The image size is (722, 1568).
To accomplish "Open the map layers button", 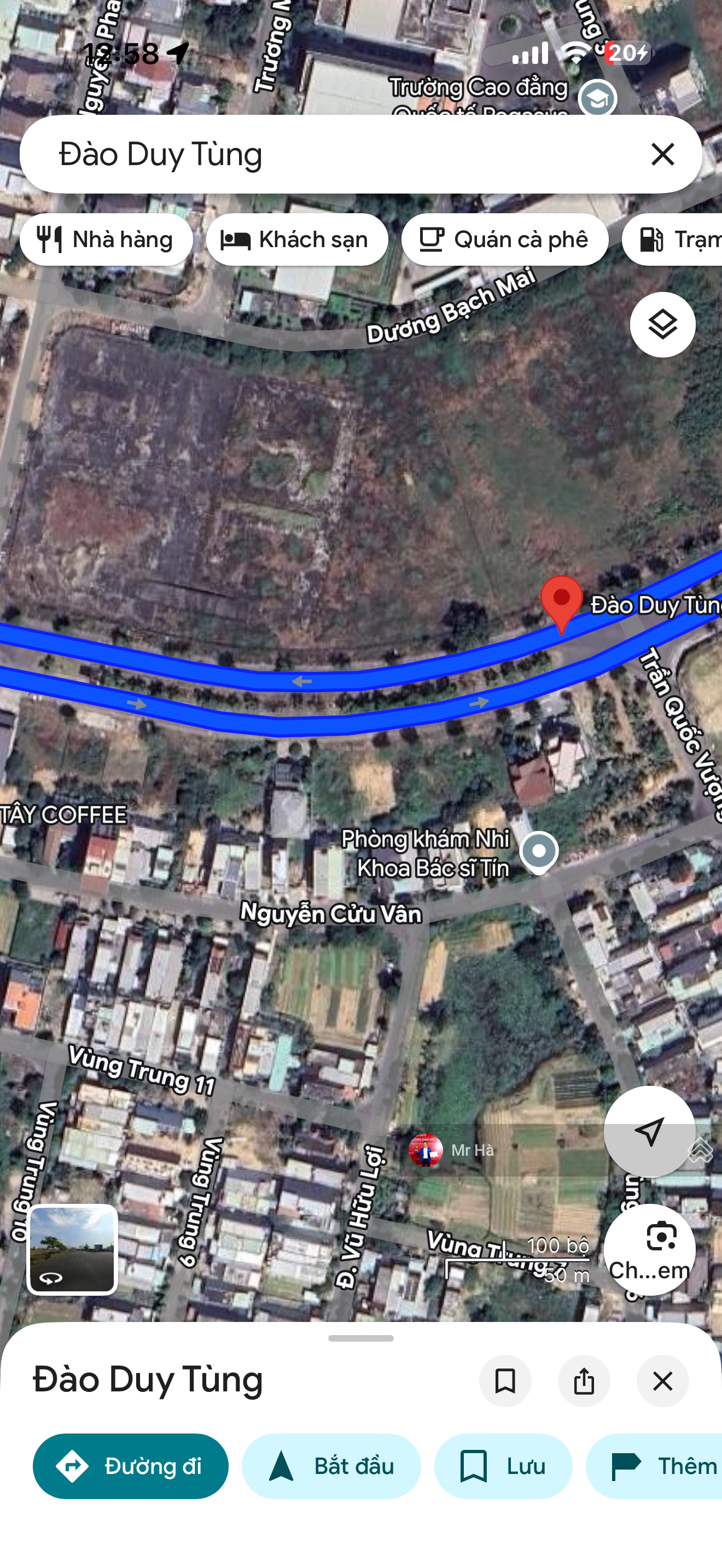I will [x=662, y=324].
